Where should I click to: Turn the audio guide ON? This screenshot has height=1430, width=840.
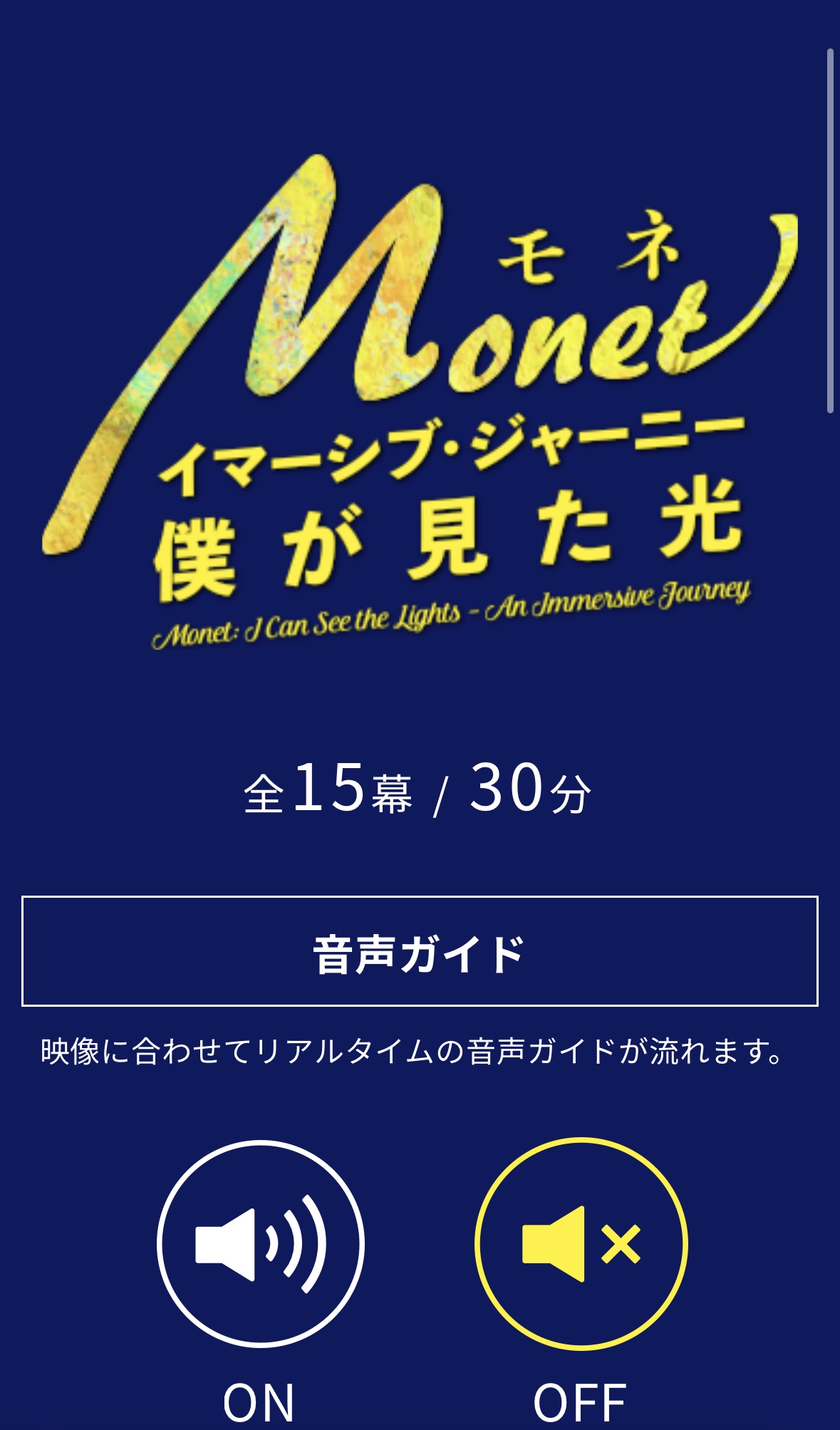click(x=260, y=1243)
